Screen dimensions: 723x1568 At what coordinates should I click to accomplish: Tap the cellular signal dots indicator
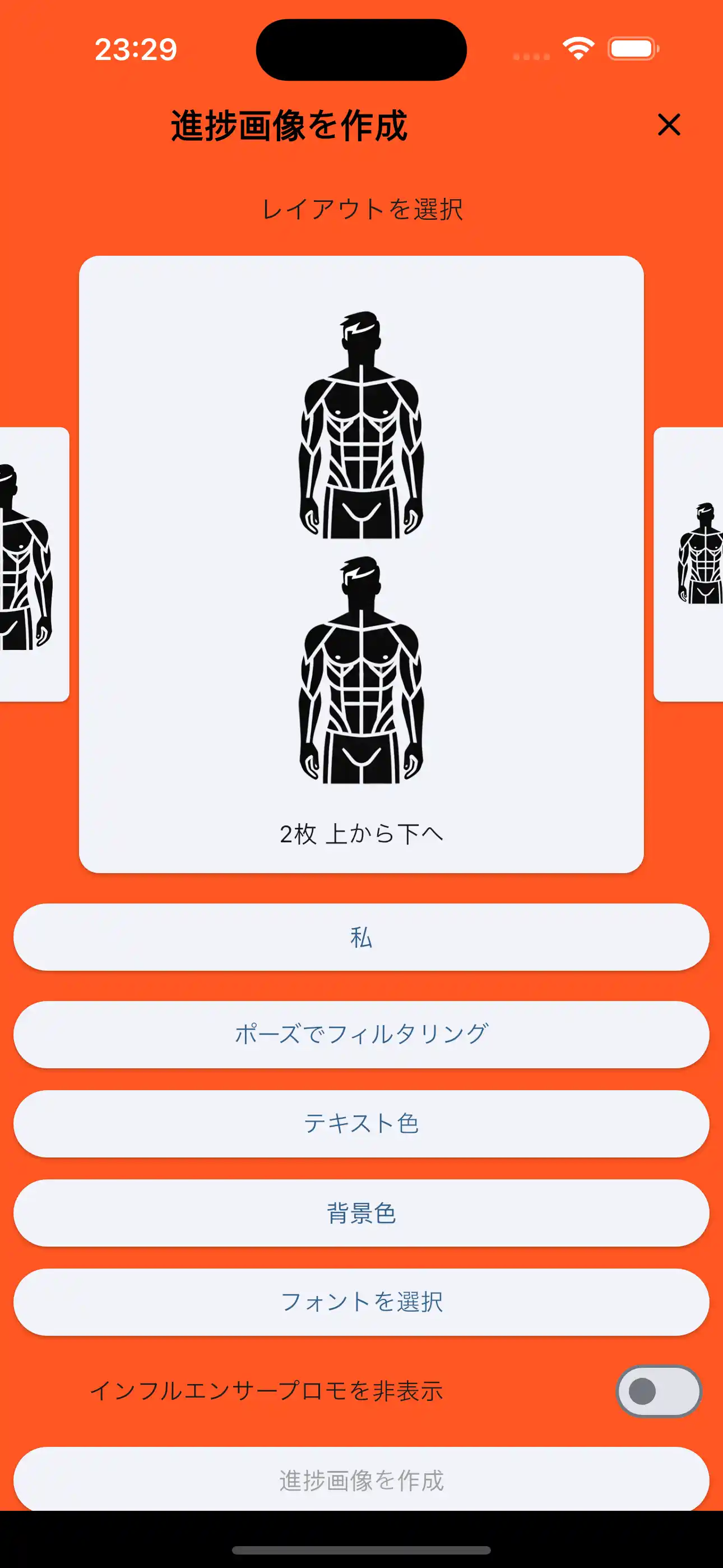[531, 55]
